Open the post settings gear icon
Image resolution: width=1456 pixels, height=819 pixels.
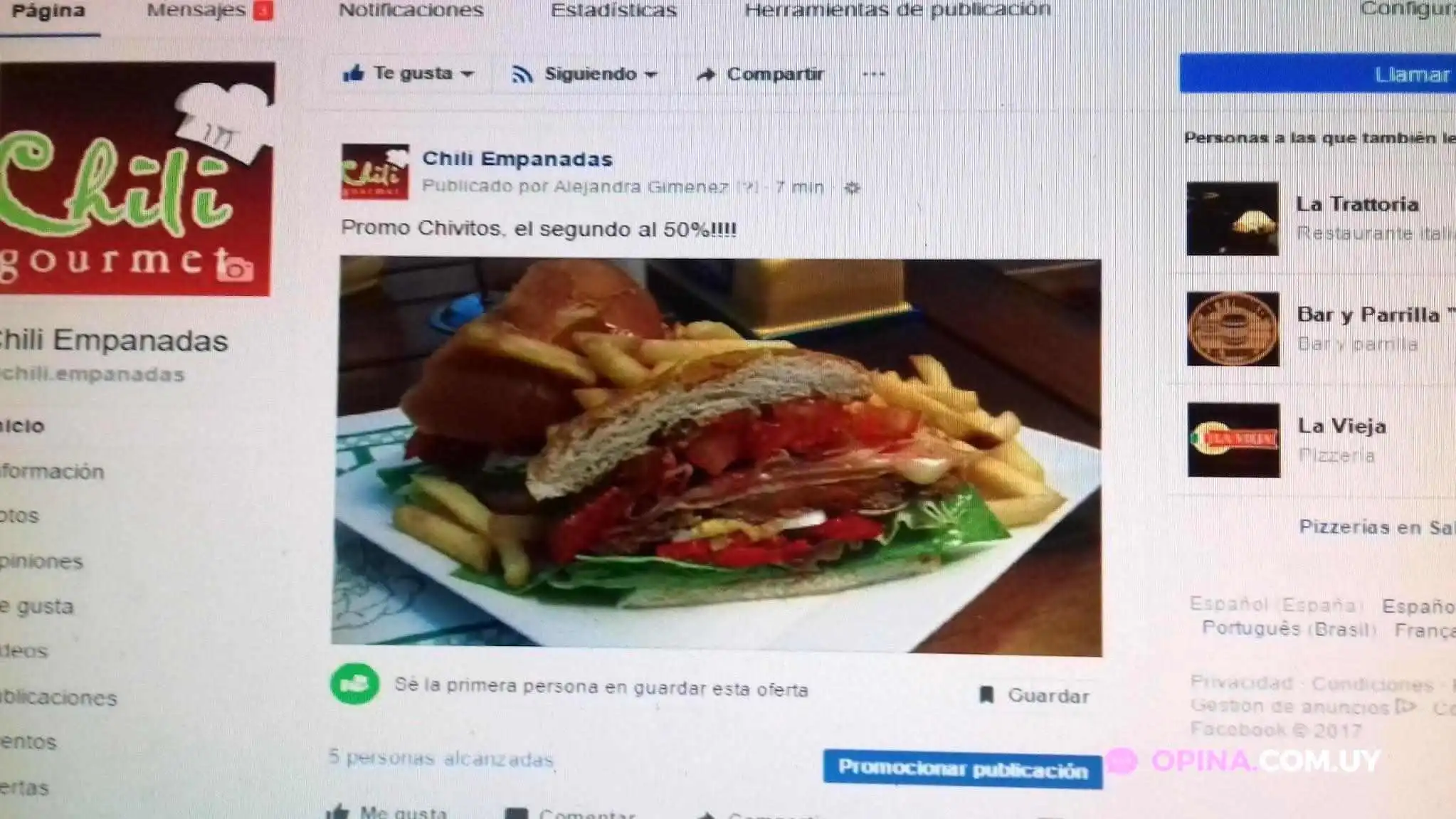(852, 188)
